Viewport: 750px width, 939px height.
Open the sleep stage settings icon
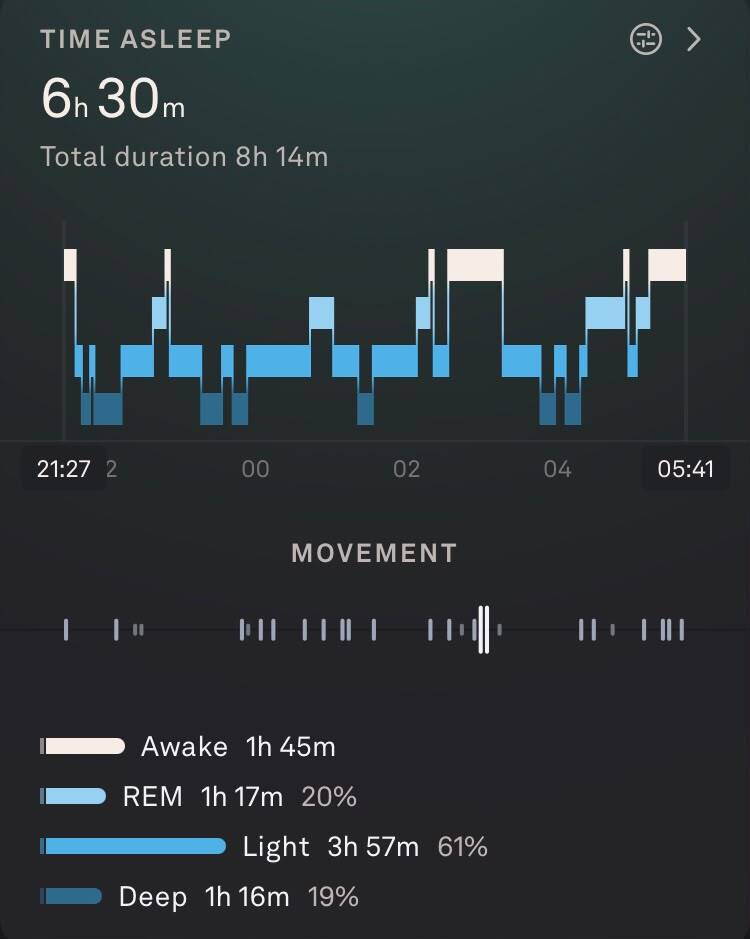coord(646,40)
